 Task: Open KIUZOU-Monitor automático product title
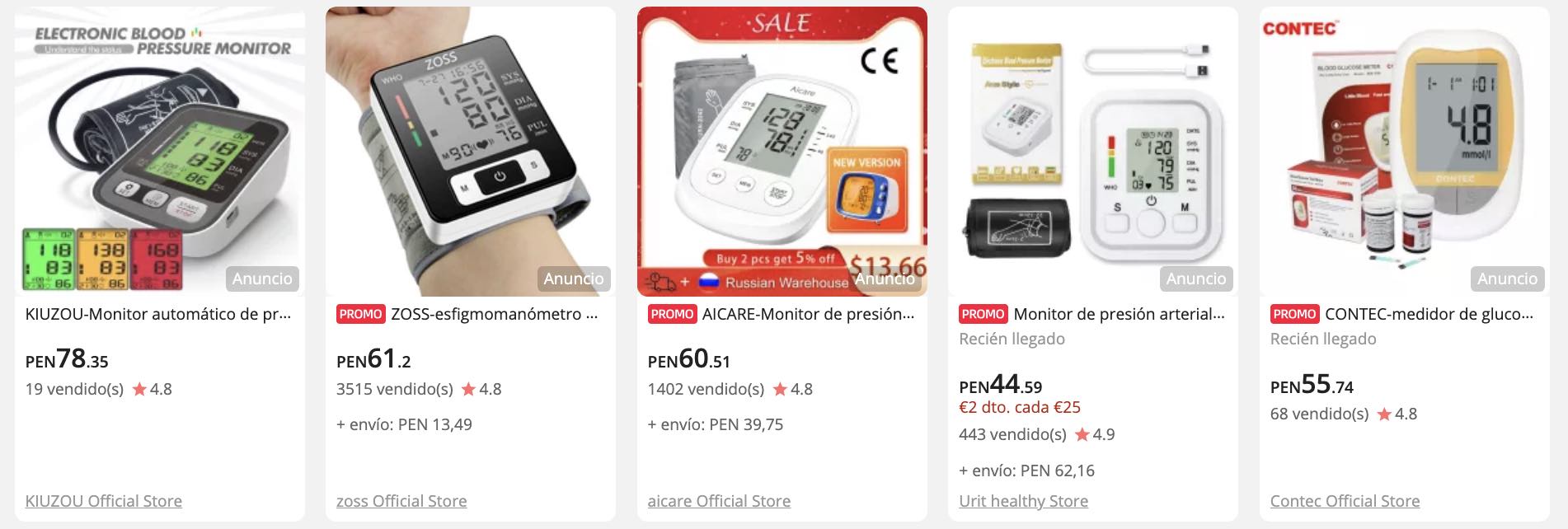coord(158,314)
